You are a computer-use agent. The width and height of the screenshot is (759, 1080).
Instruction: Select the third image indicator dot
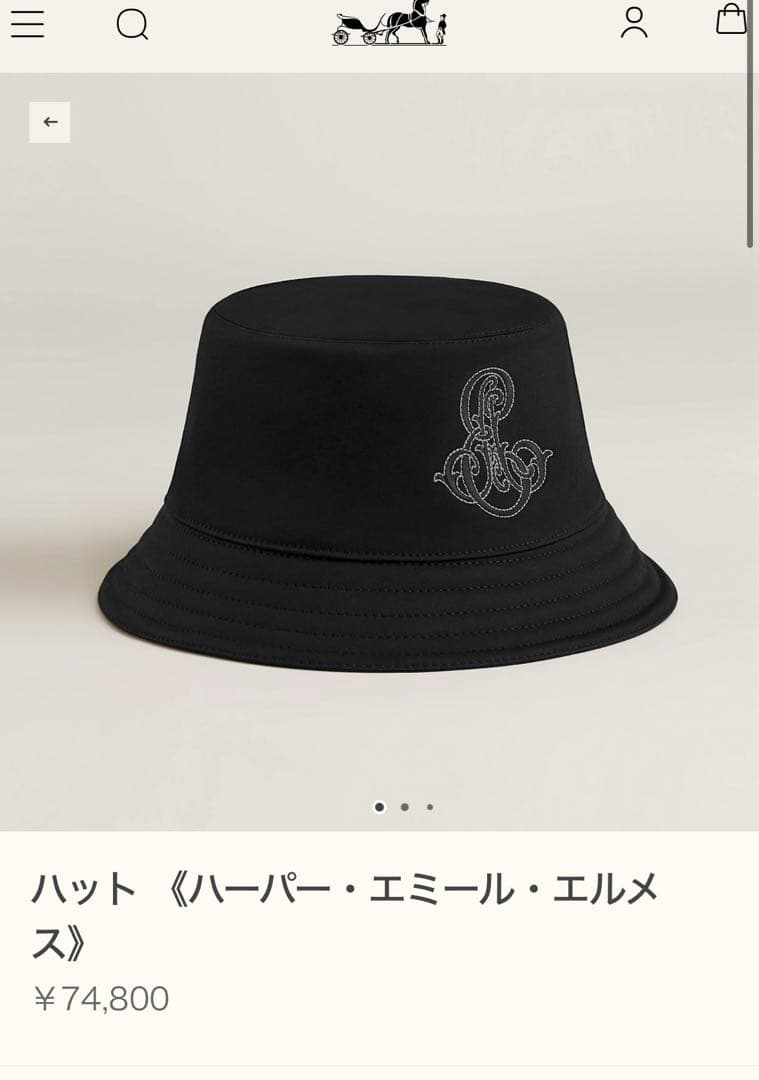(430, 807)
